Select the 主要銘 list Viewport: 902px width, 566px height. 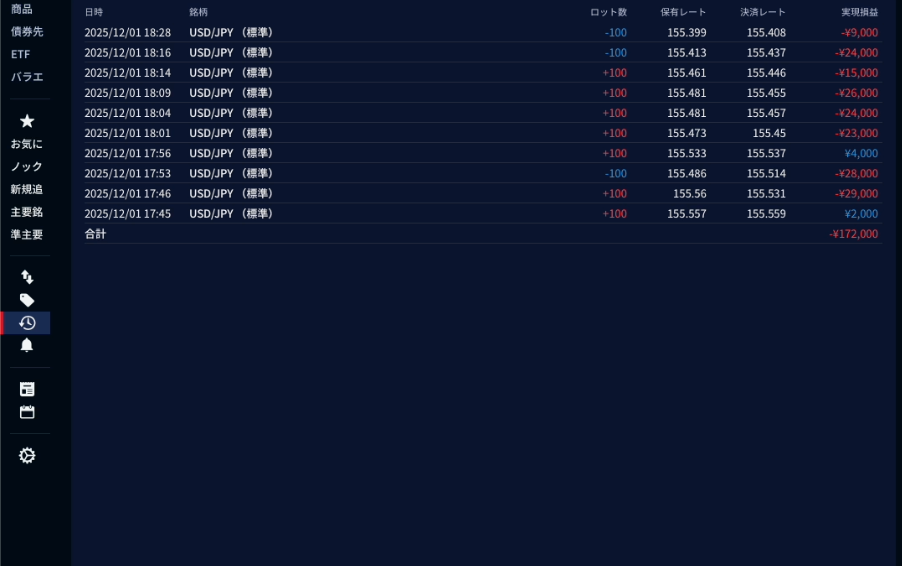27,212
